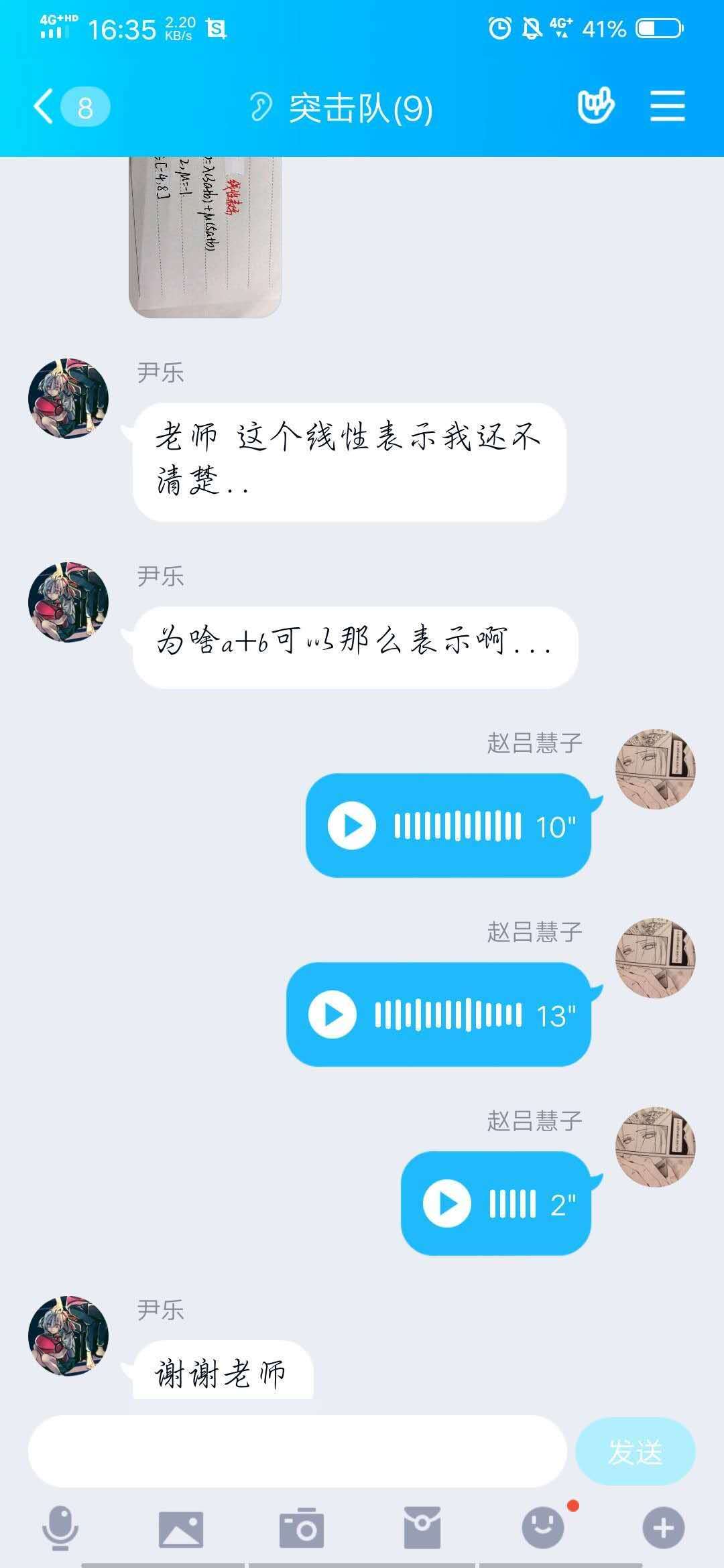This screenshot has height=1568, width=724.
Task: Expand more options with the plus icon
Action: tap(663, 1528)
